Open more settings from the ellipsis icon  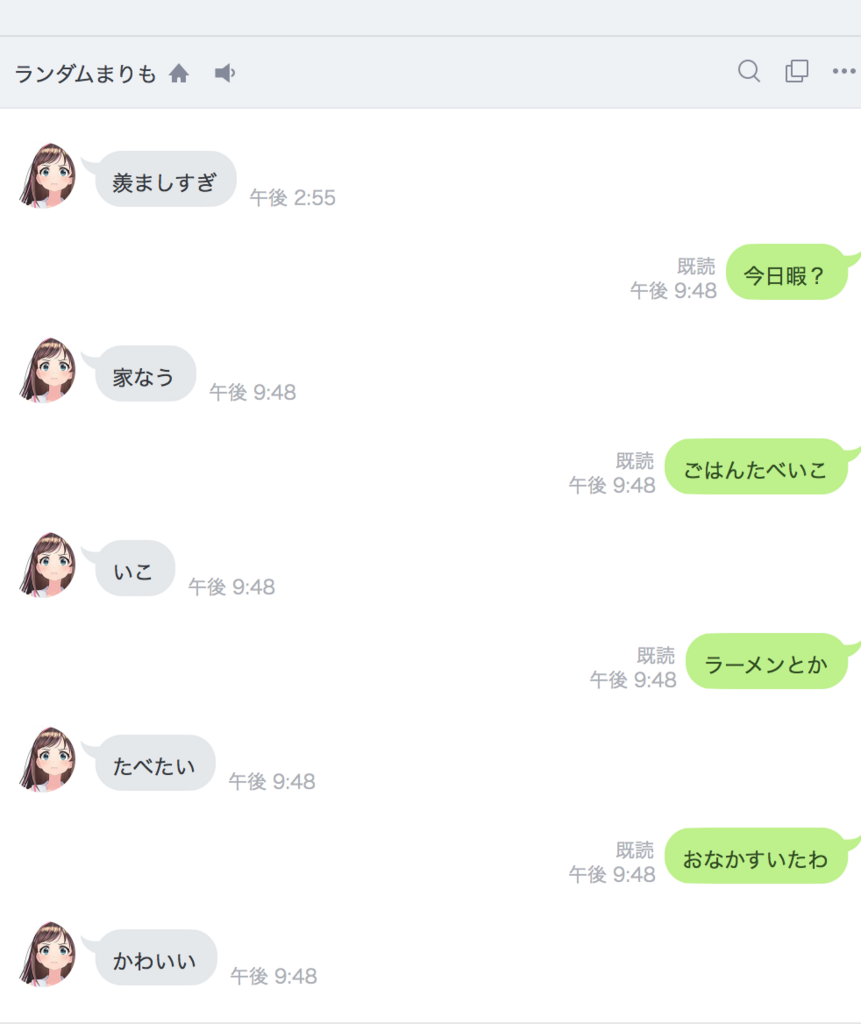click(843, 71)
